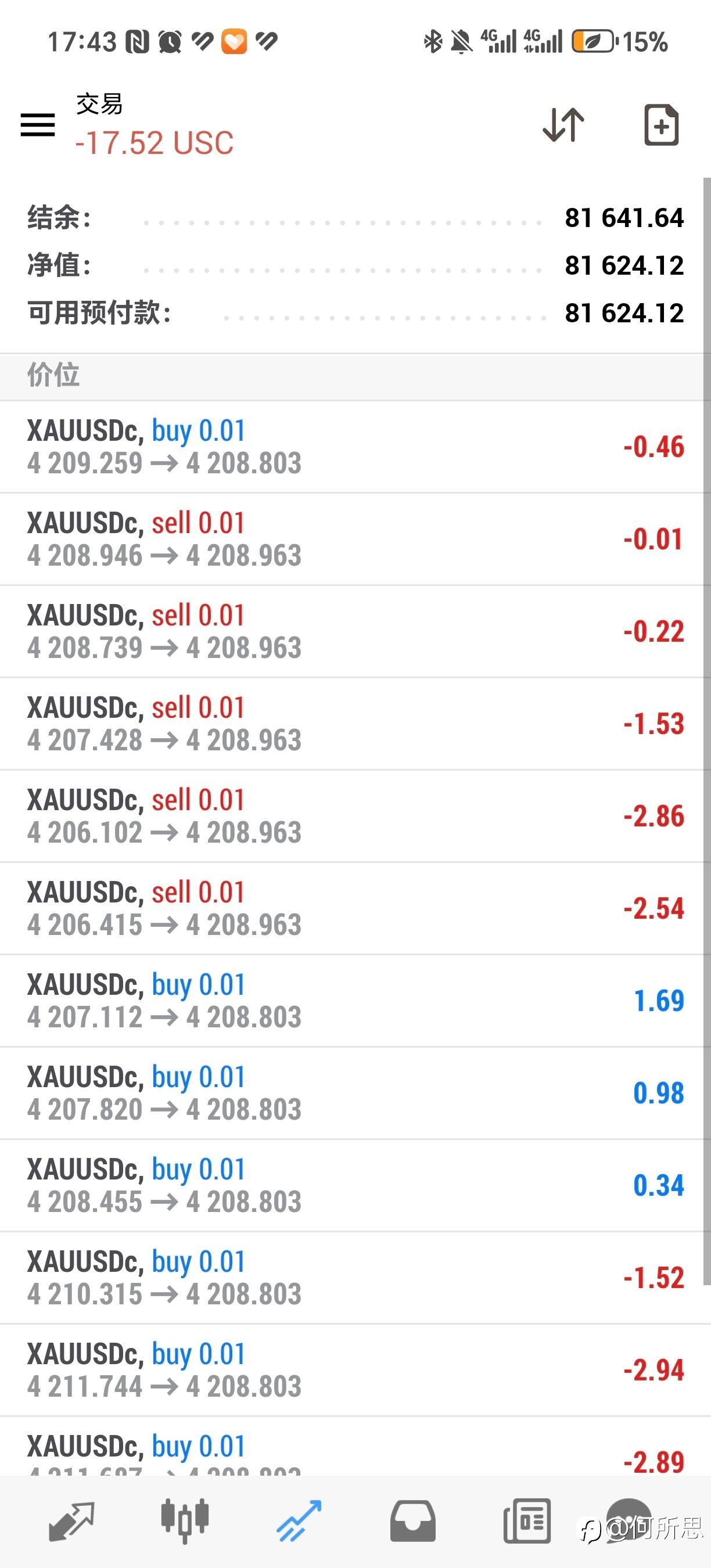The image size is (711, 1568).
Task: Create a new order with the plus document icon
Action: click(x=661, y=125)
